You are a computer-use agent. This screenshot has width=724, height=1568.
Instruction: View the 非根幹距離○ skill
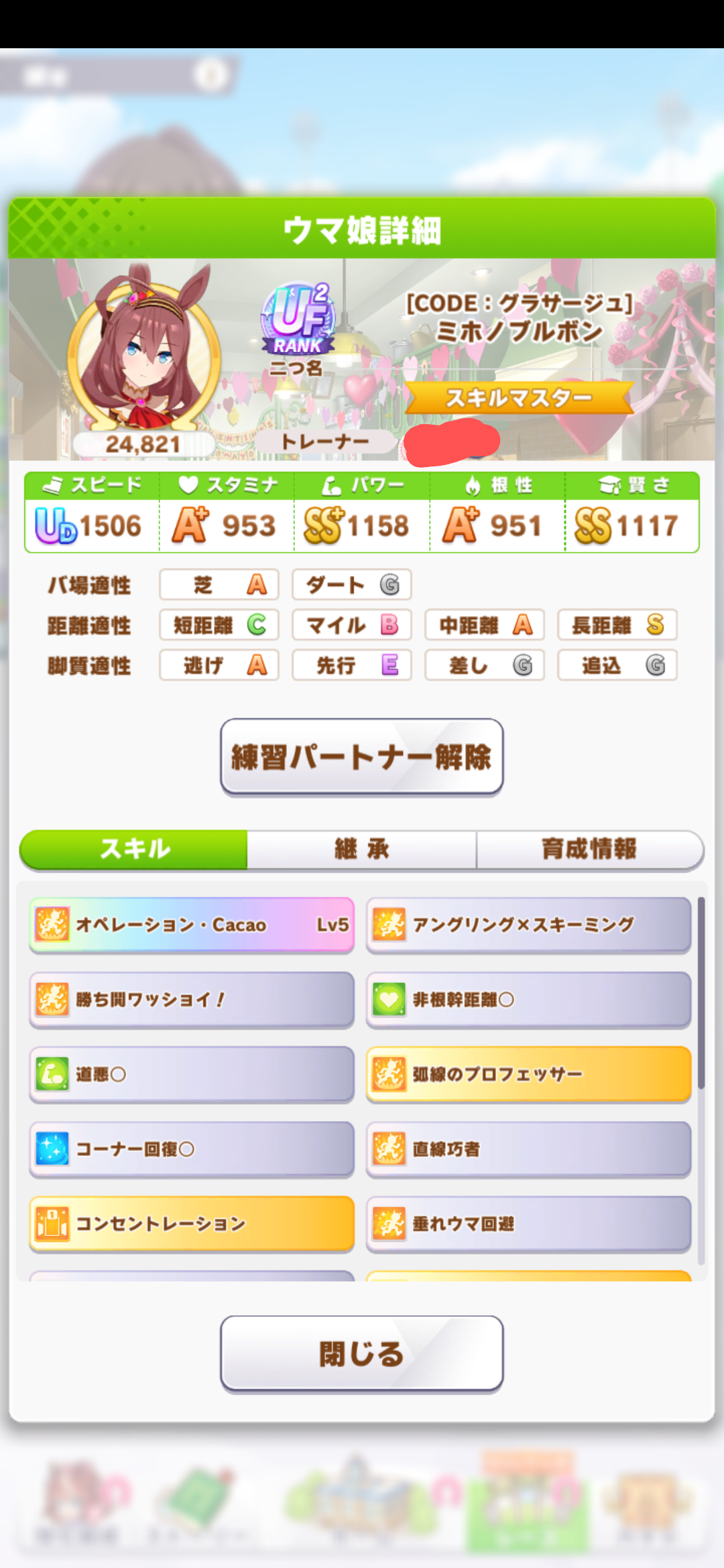(528, 1000)
